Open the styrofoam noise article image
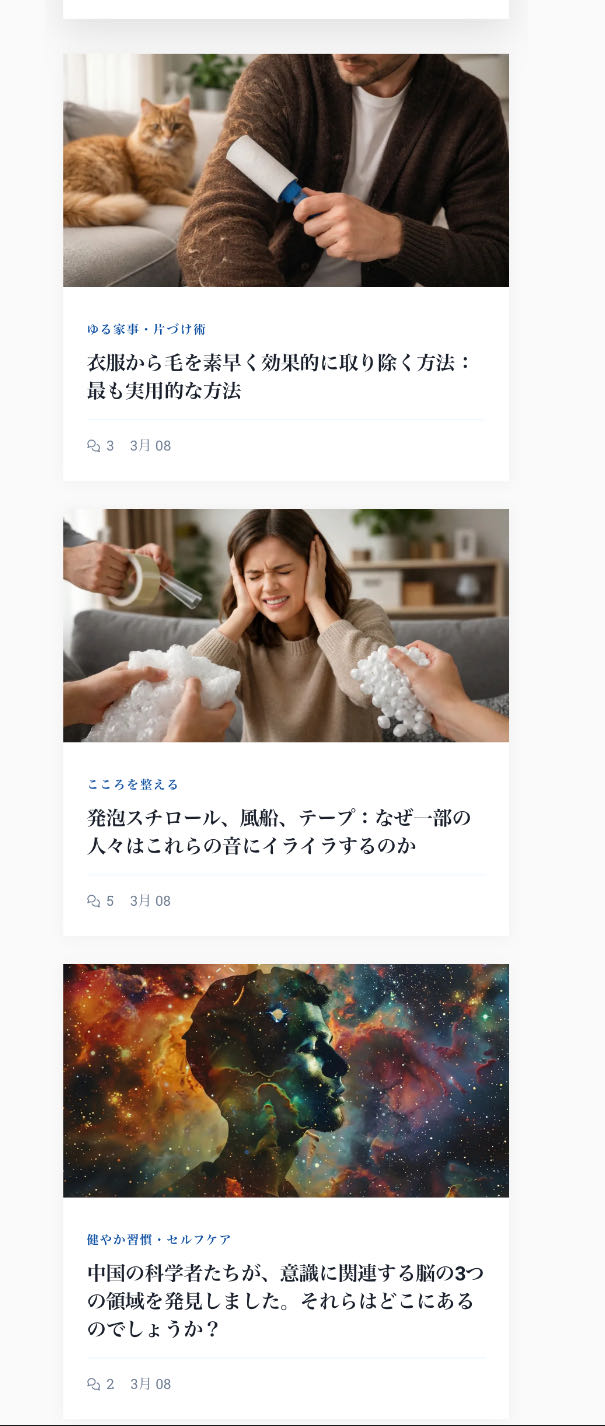The height and width of the screenshot is (1426, 605). [x=285, y=625]
